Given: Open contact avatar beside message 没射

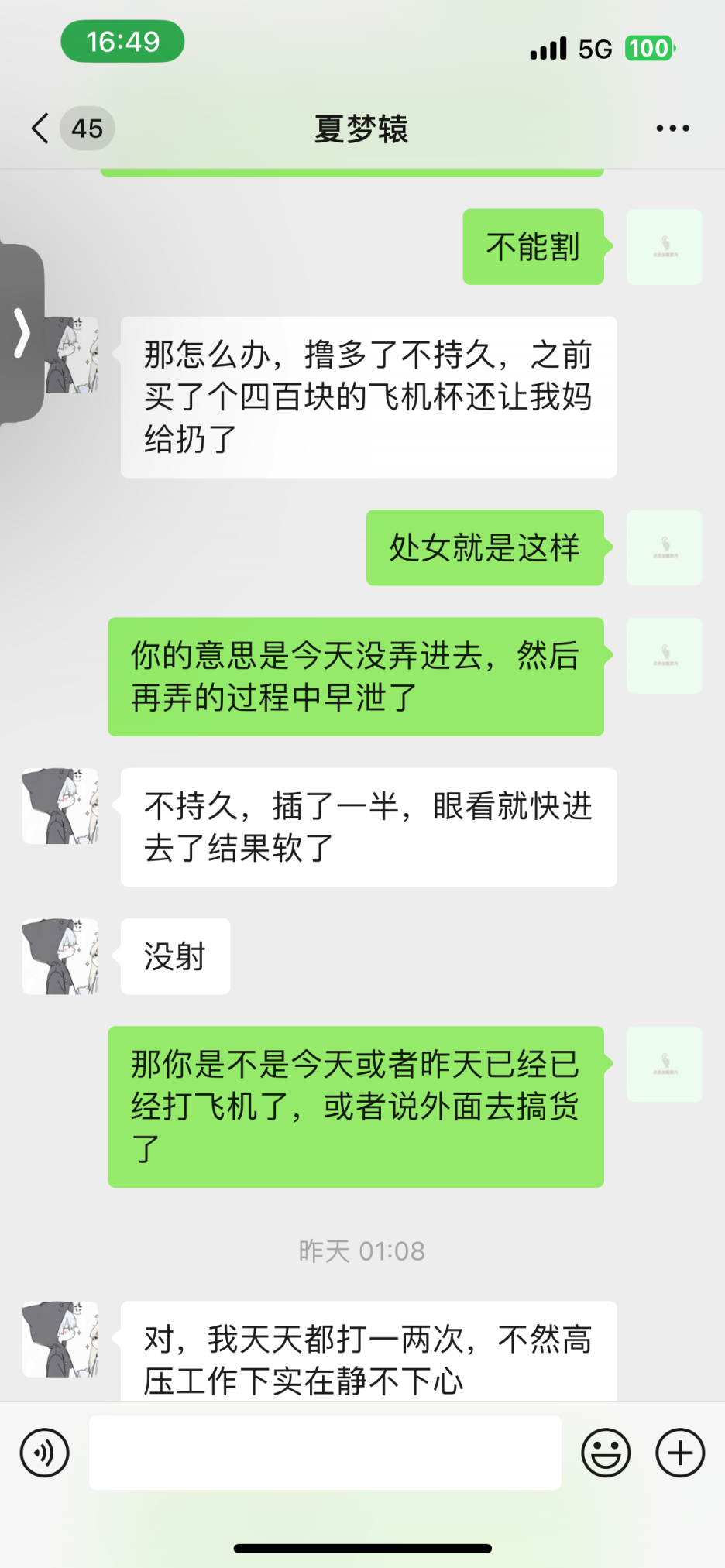Looking at the screenshot, I should (x=60, y=957).
